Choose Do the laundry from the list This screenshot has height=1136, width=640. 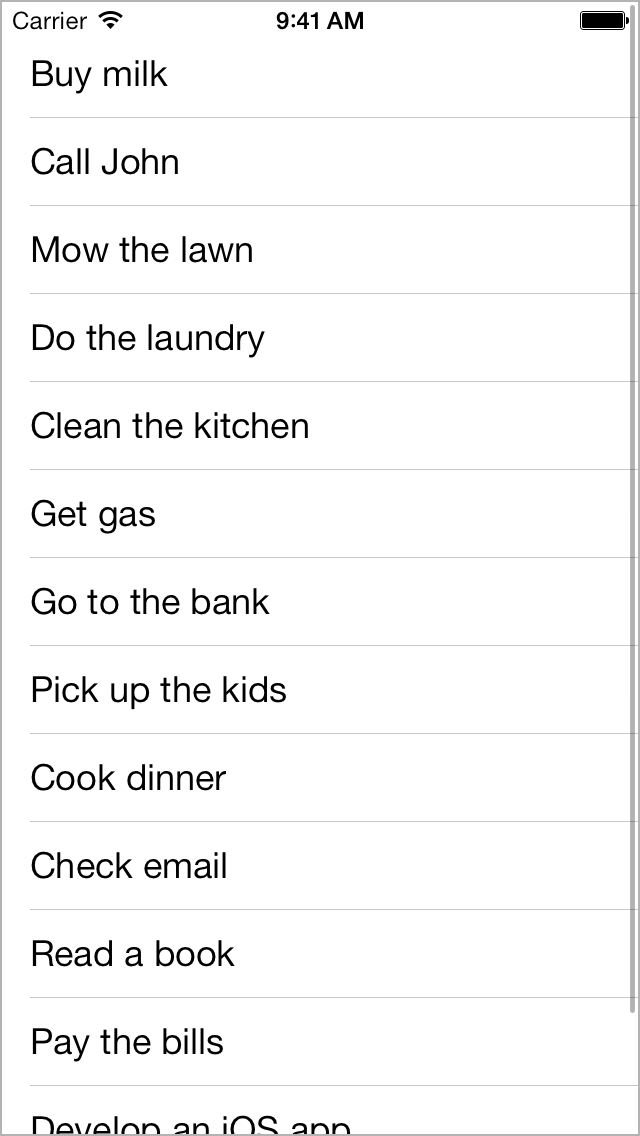320,338
